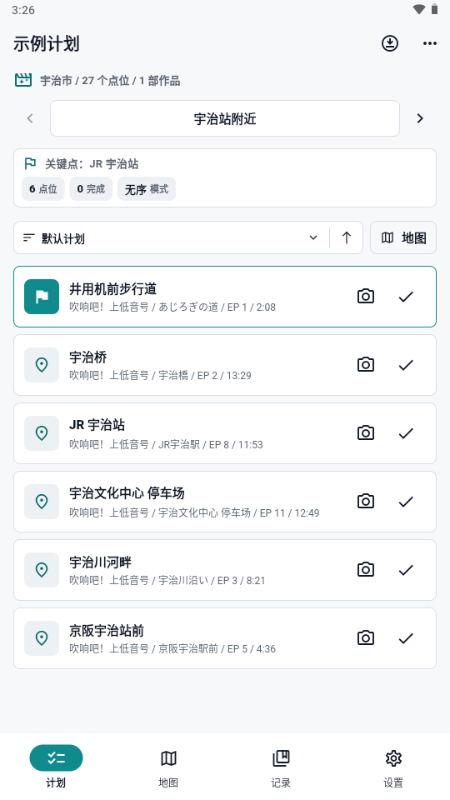Viewport: 450px width, 800px height.
Task: Open the 井用机前步行道 spot card
Action: (x=224, y=297)
